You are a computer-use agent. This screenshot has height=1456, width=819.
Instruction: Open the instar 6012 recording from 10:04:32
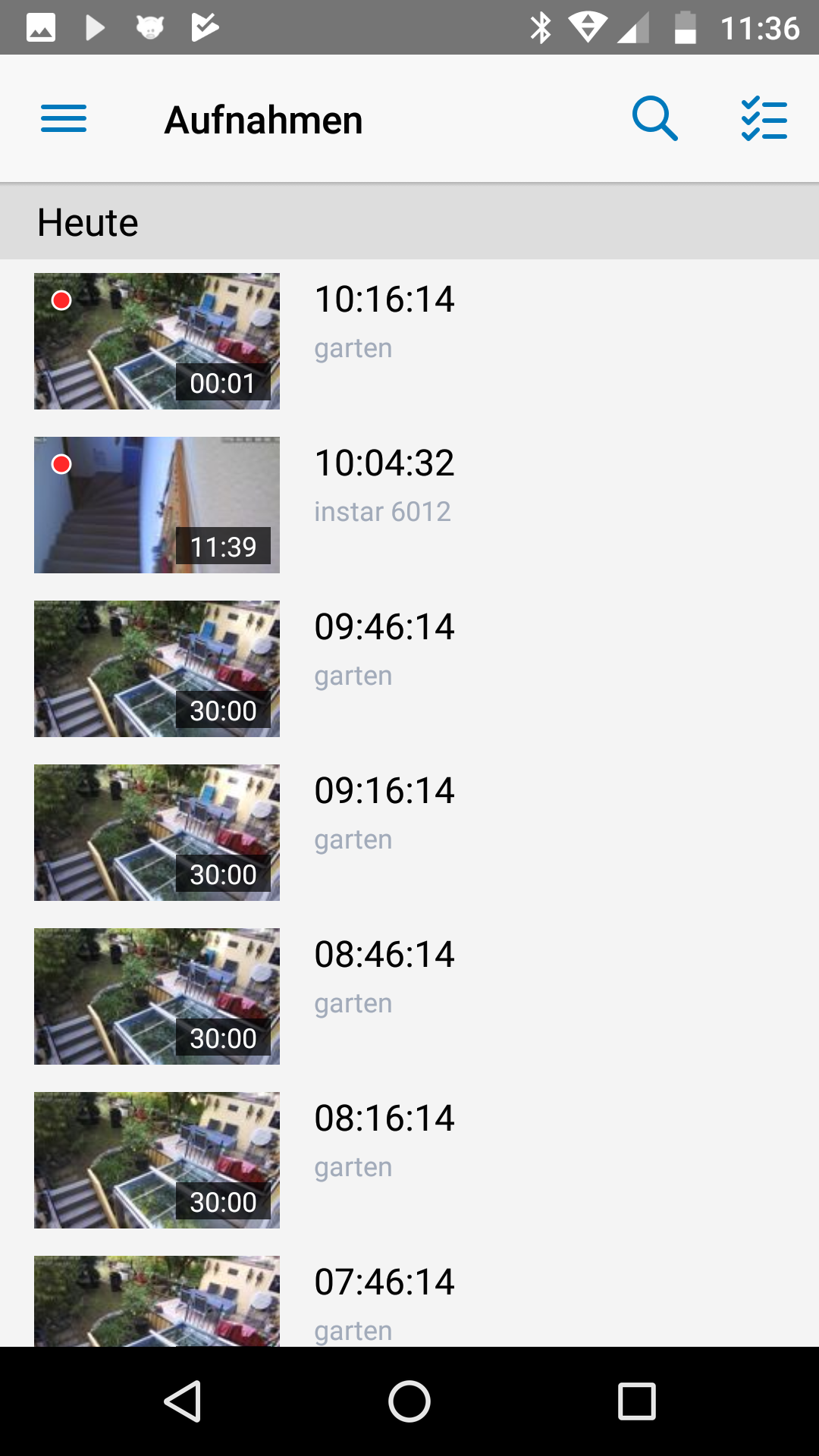(409, 505)
